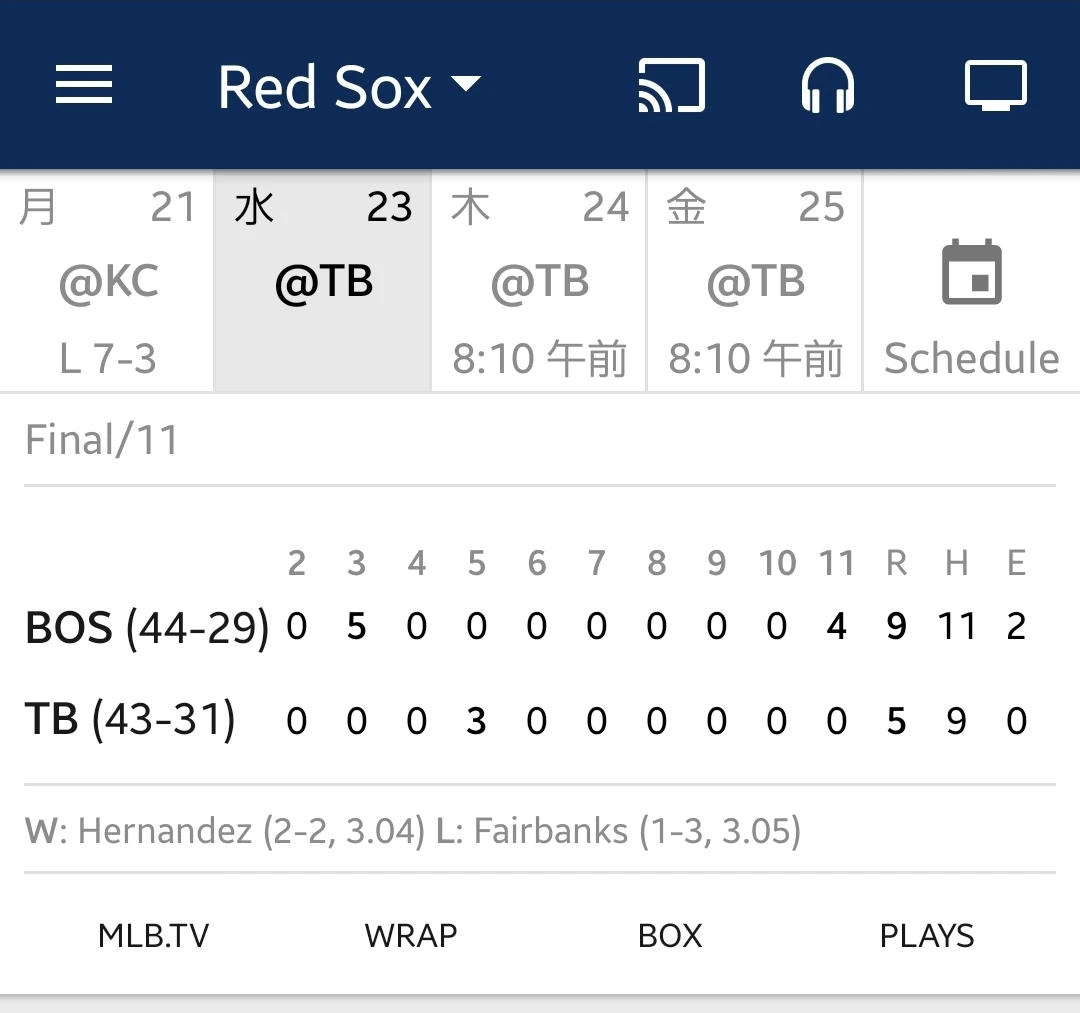Screen dimensions: 1080x1013
Task: Cast to a nearby device
Action: tap(672, 86)
